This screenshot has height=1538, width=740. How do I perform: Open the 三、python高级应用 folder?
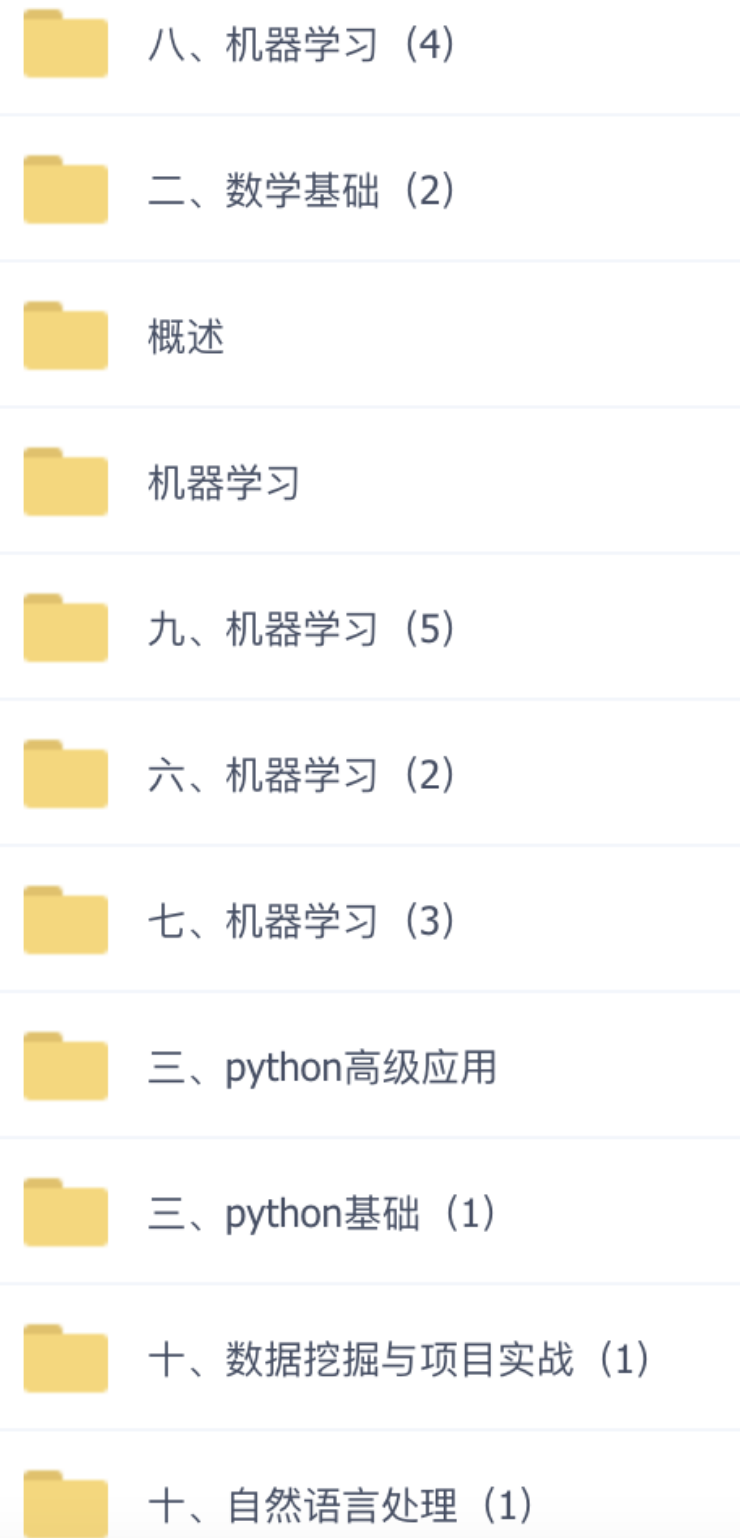click(x=370, y=1065)
